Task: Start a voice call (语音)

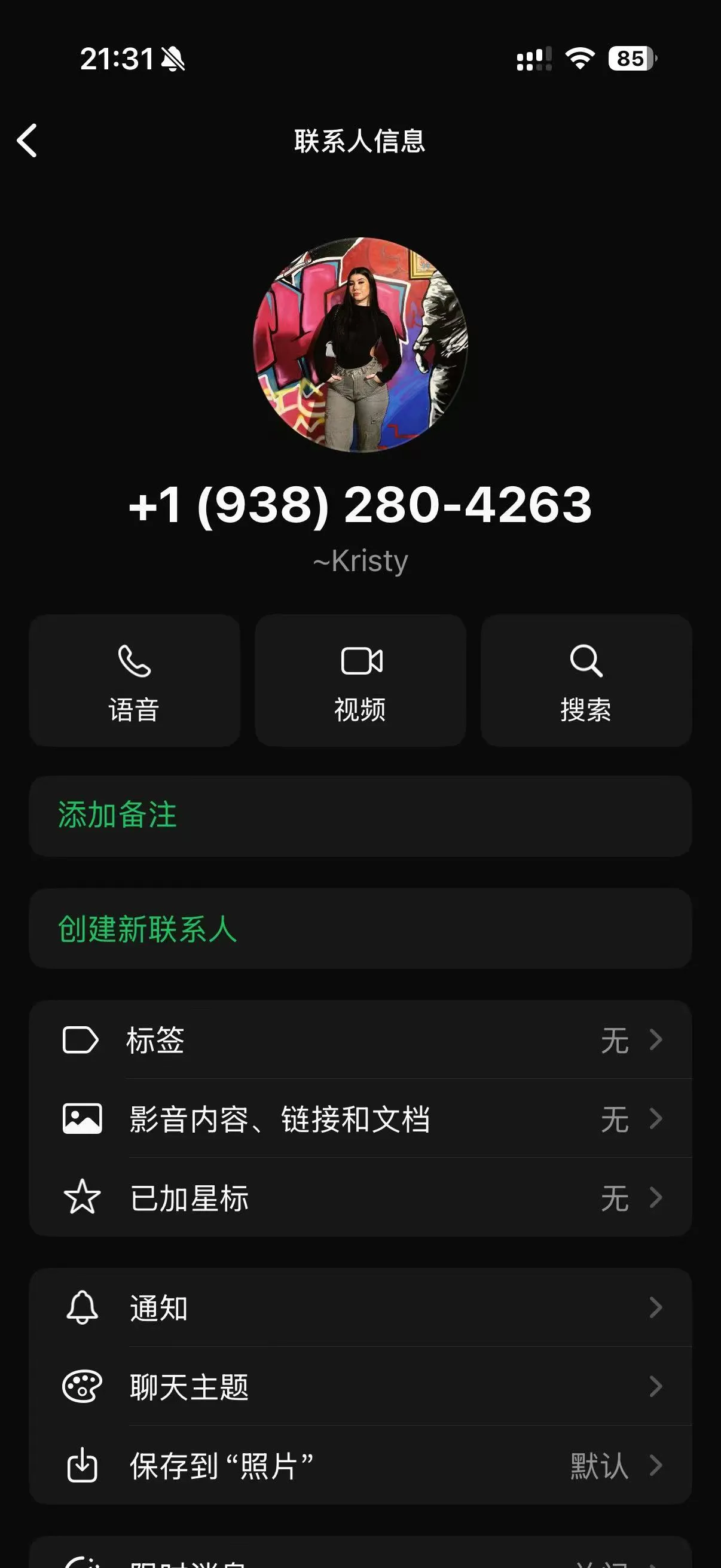Action: 135,681
